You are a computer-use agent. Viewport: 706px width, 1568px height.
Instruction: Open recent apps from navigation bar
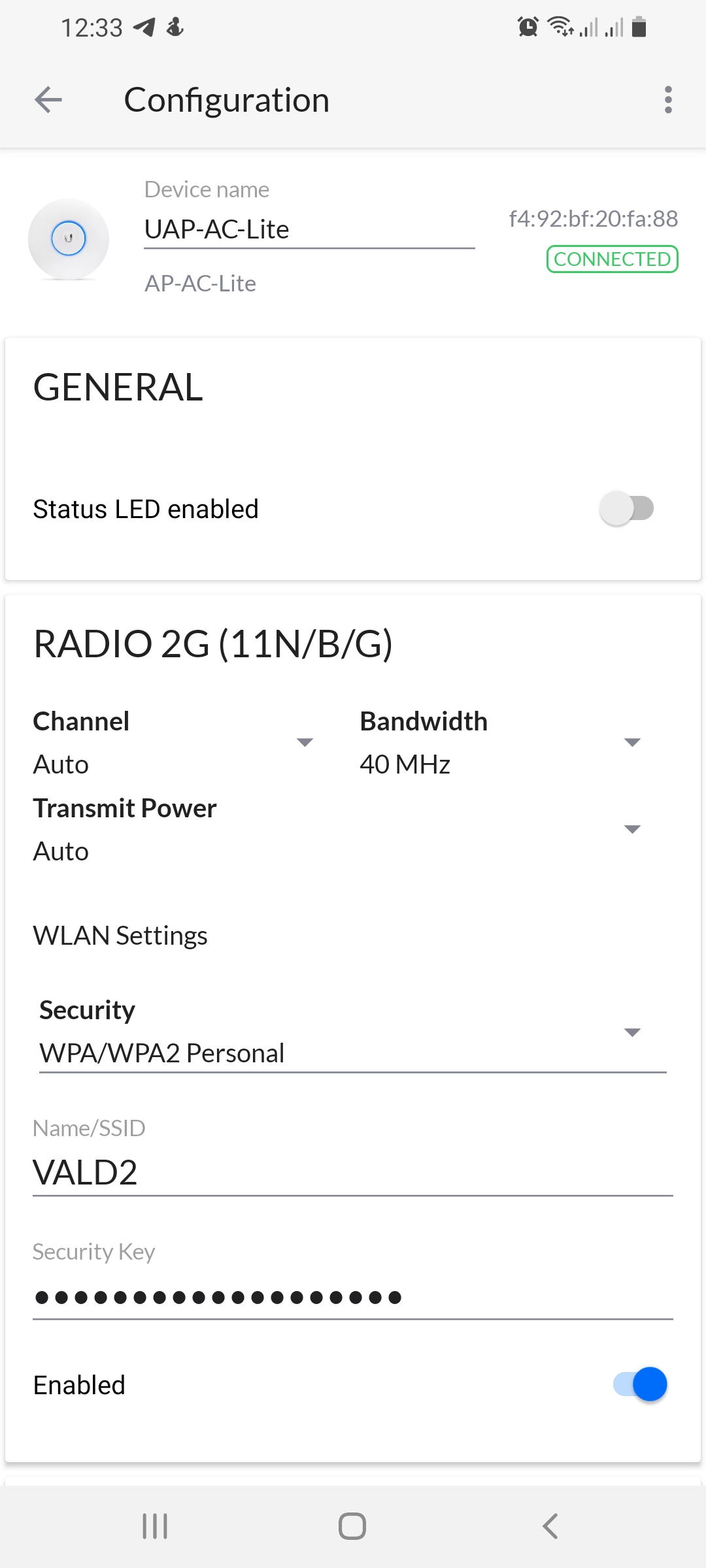tap(155, 1526)
